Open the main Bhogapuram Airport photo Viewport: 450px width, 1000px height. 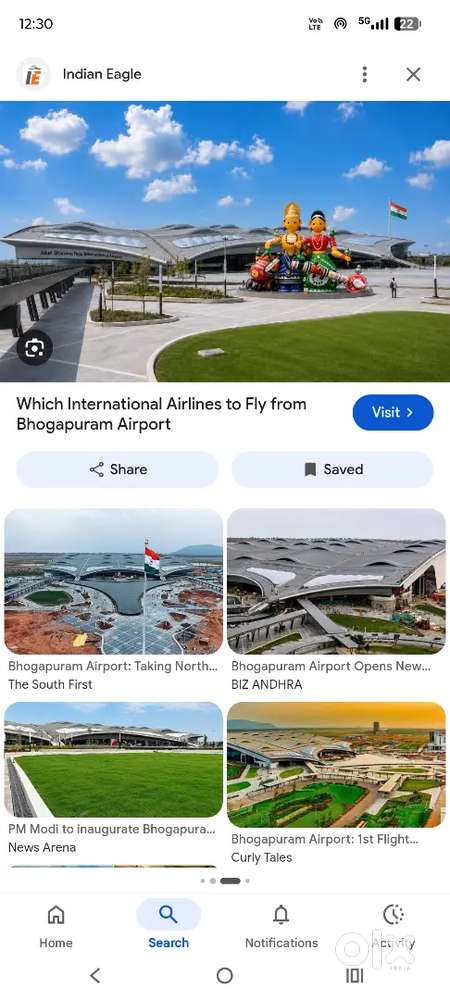point(225,242)
